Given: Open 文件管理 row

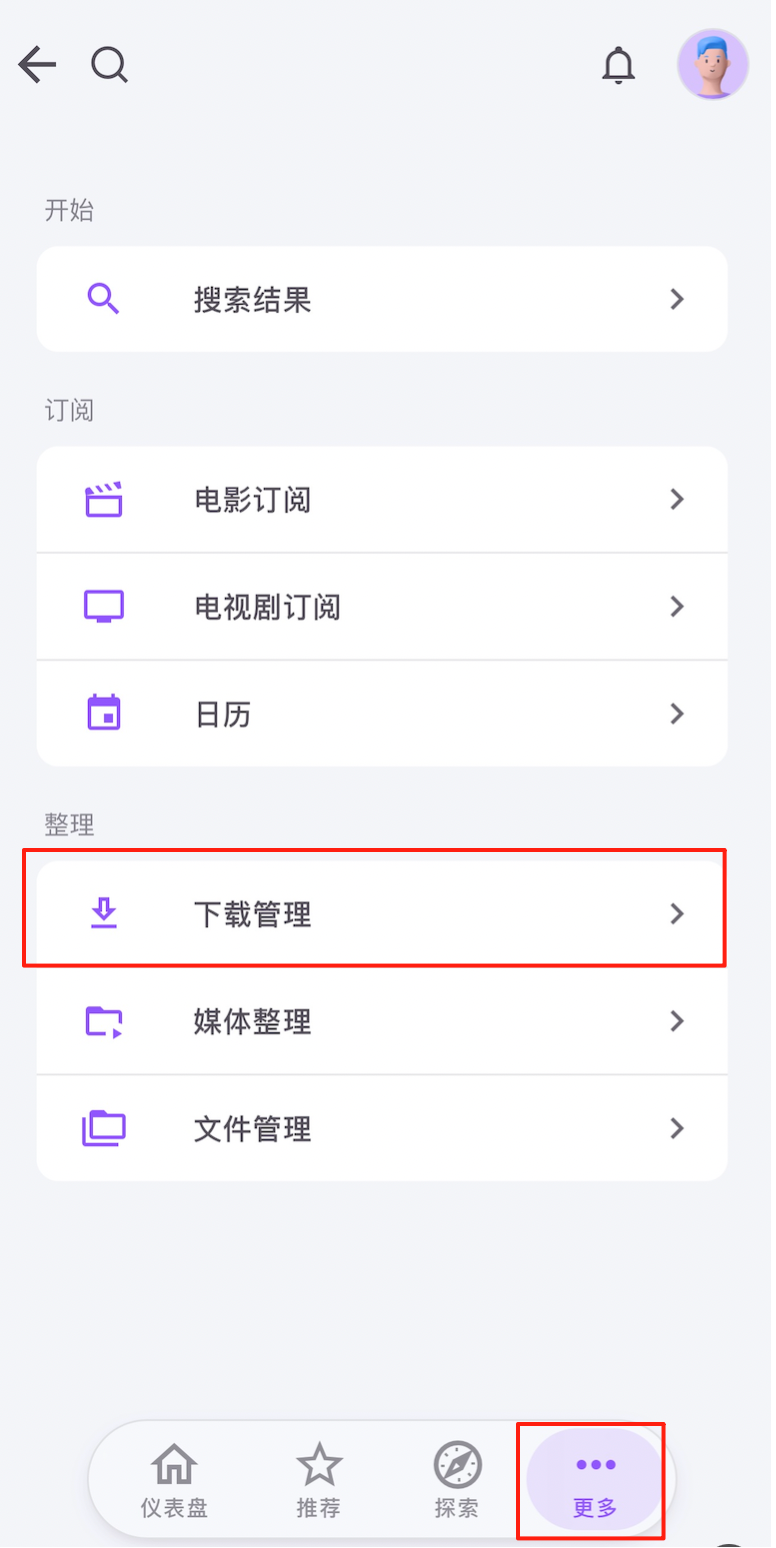Looking at the screenshot, I should click(x=382, y=1128).
